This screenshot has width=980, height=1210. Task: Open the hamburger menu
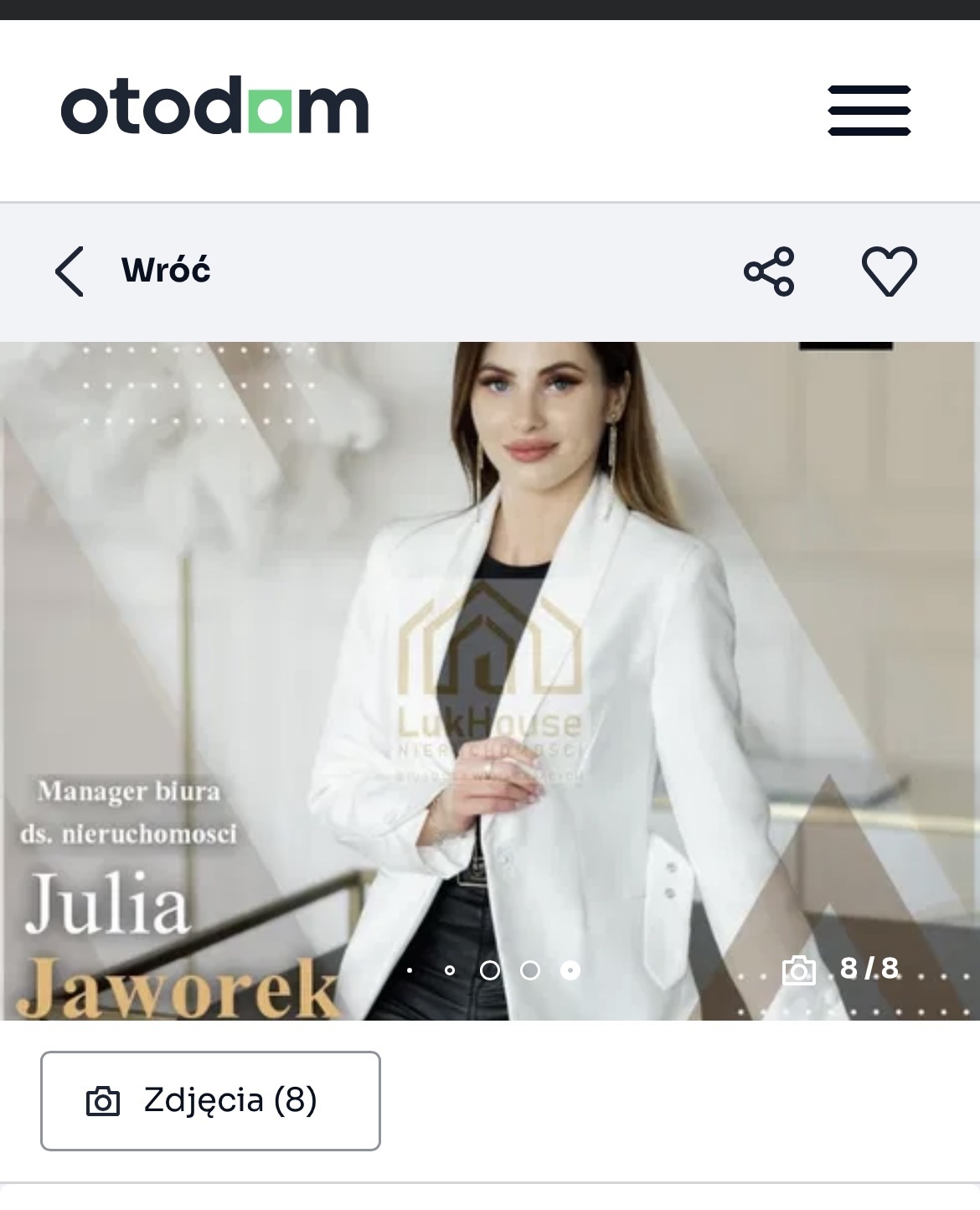pos(869,110)
